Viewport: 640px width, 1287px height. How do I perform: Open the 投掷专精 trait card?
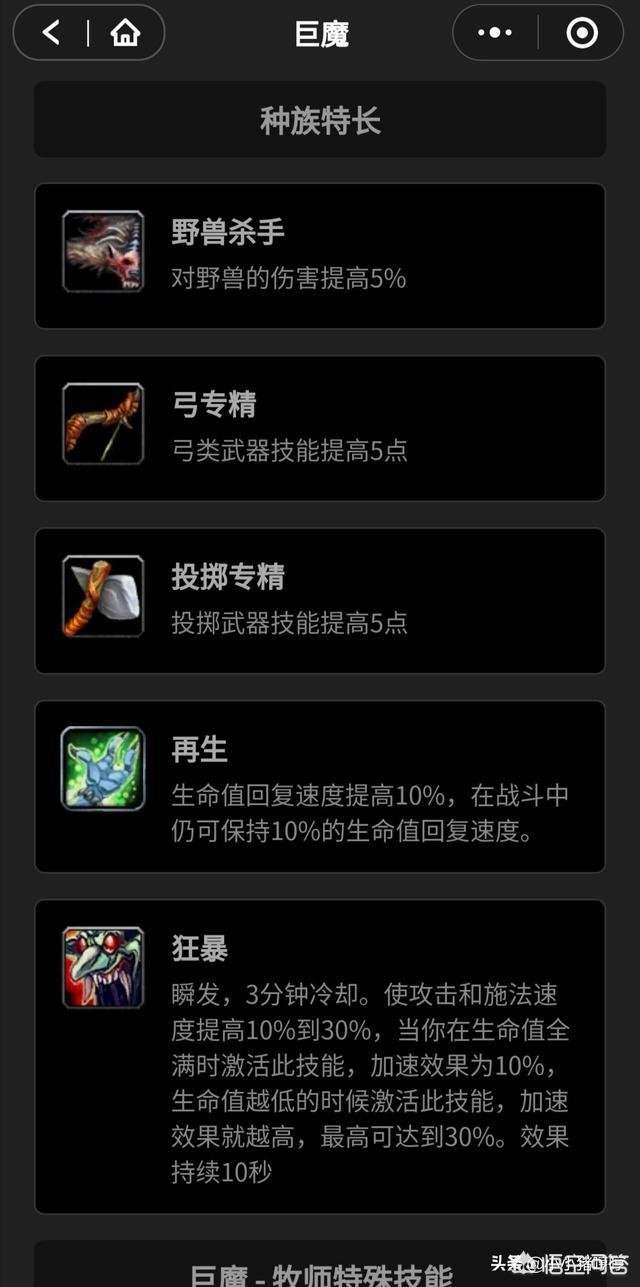(x=320, y=601)
